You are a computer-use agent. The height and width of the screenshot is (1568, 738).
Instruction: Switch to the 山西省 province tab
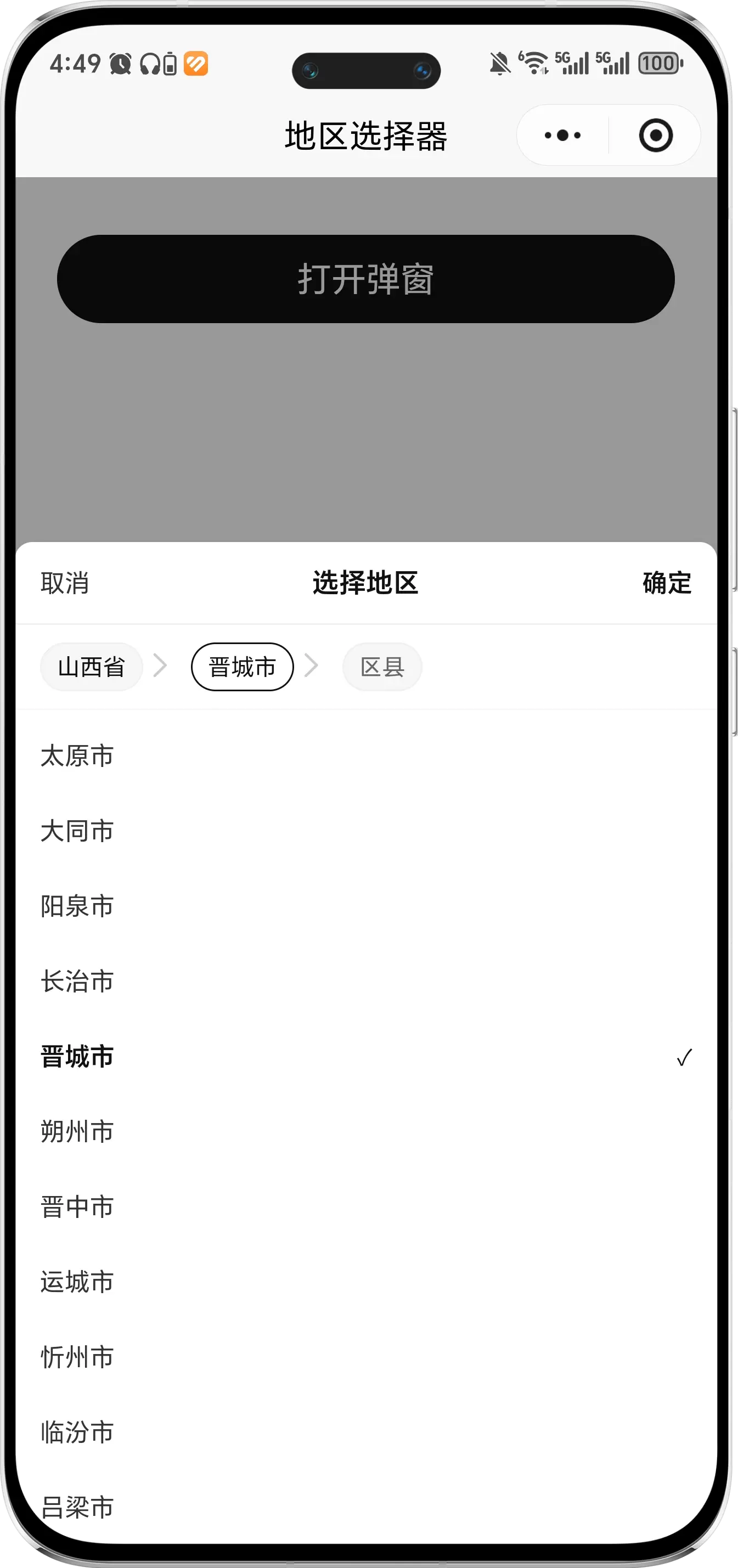coord(91,667)
